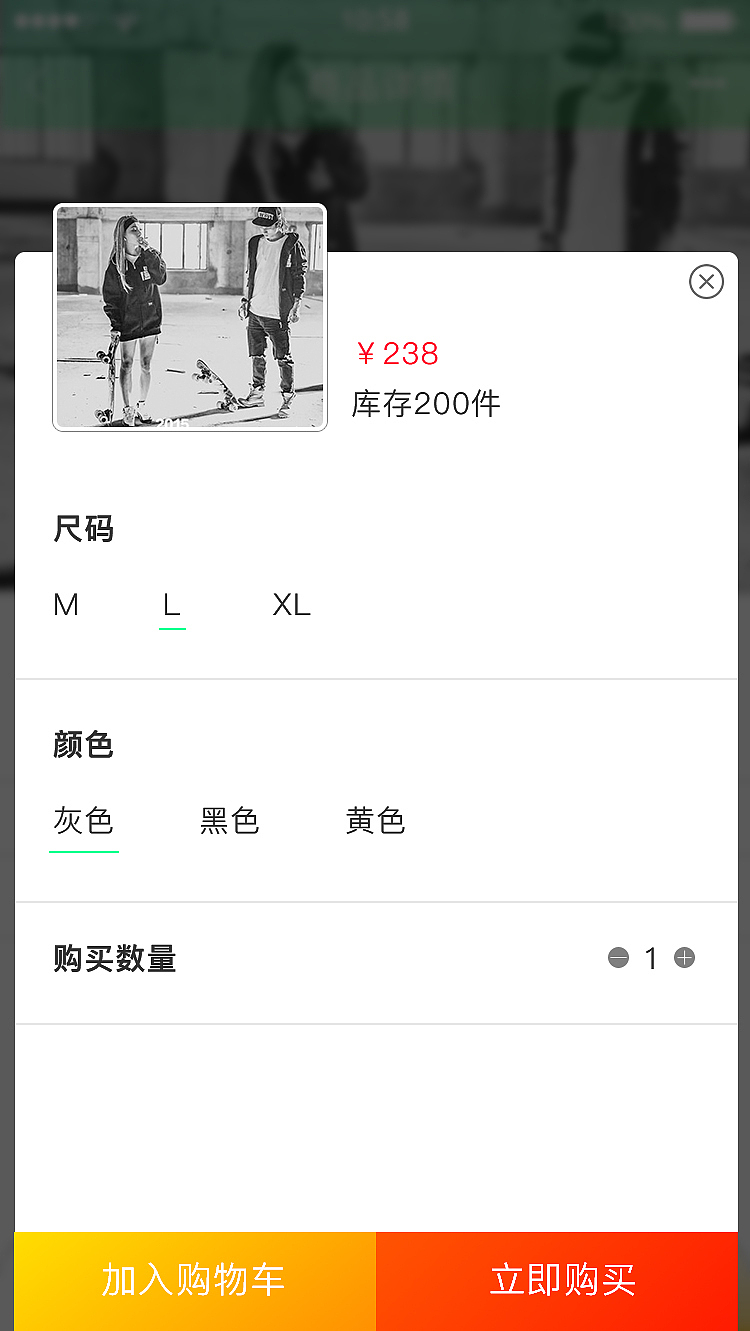Select size M

pyautogui.click(x=66, y=604)
